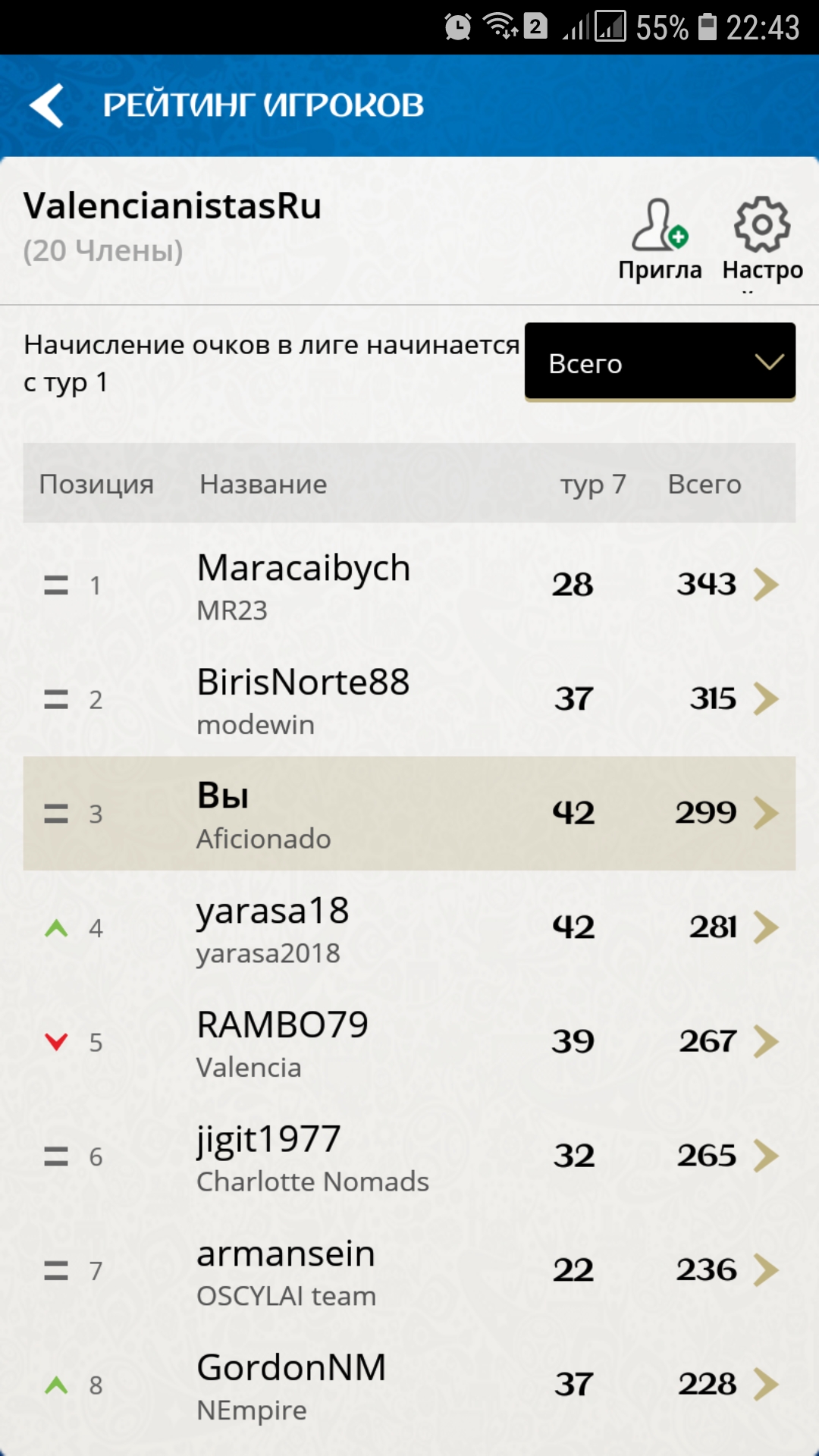
Task: Open your Aficionado team row
Action: 409,814
